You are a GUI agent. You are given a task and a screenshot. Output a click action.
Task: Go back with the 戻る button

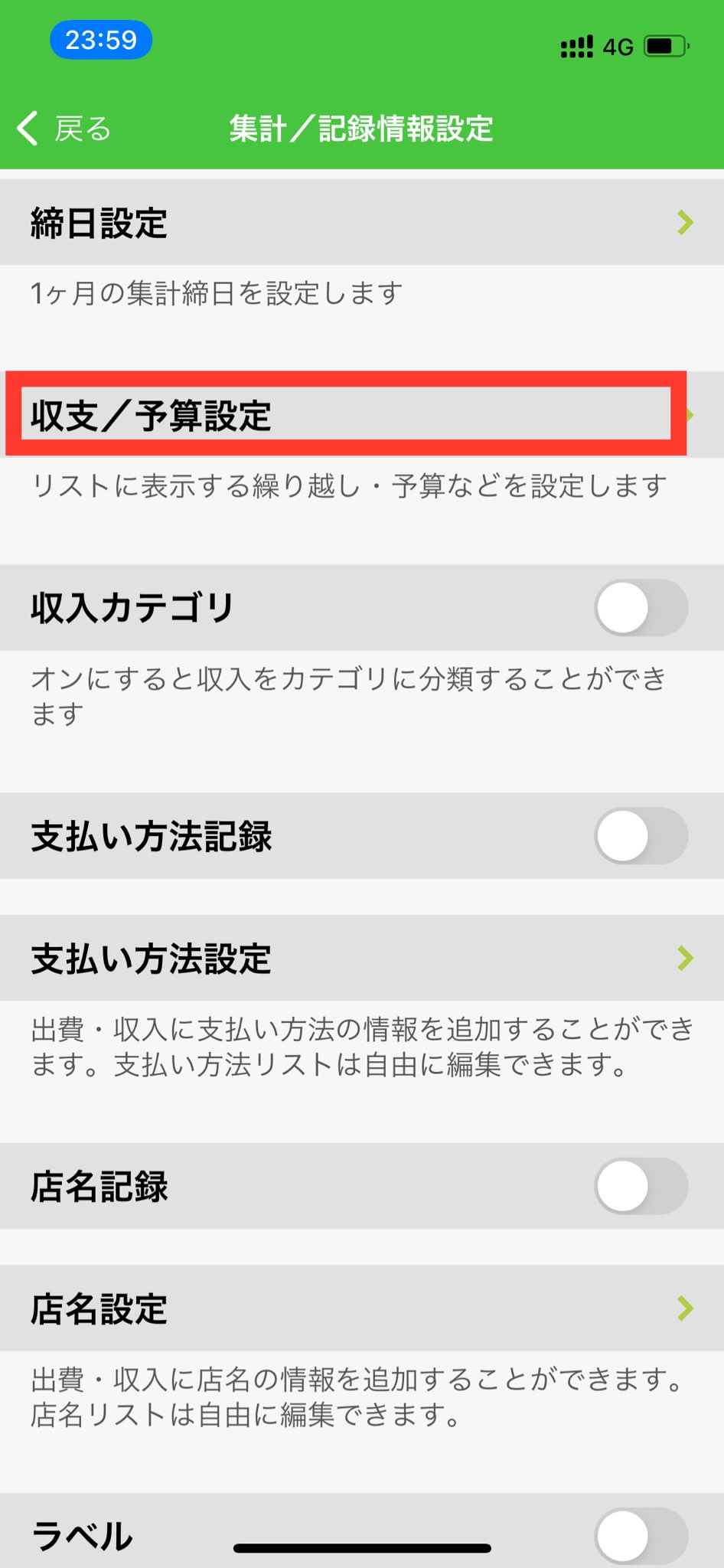coord(64,129)
